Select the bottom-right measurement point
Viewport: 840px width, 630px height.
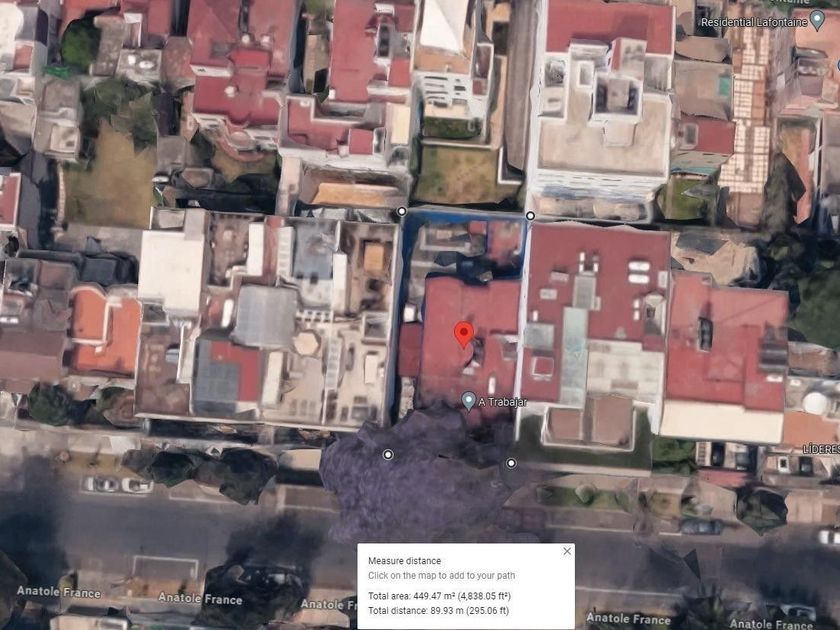[x=511, y=463]
